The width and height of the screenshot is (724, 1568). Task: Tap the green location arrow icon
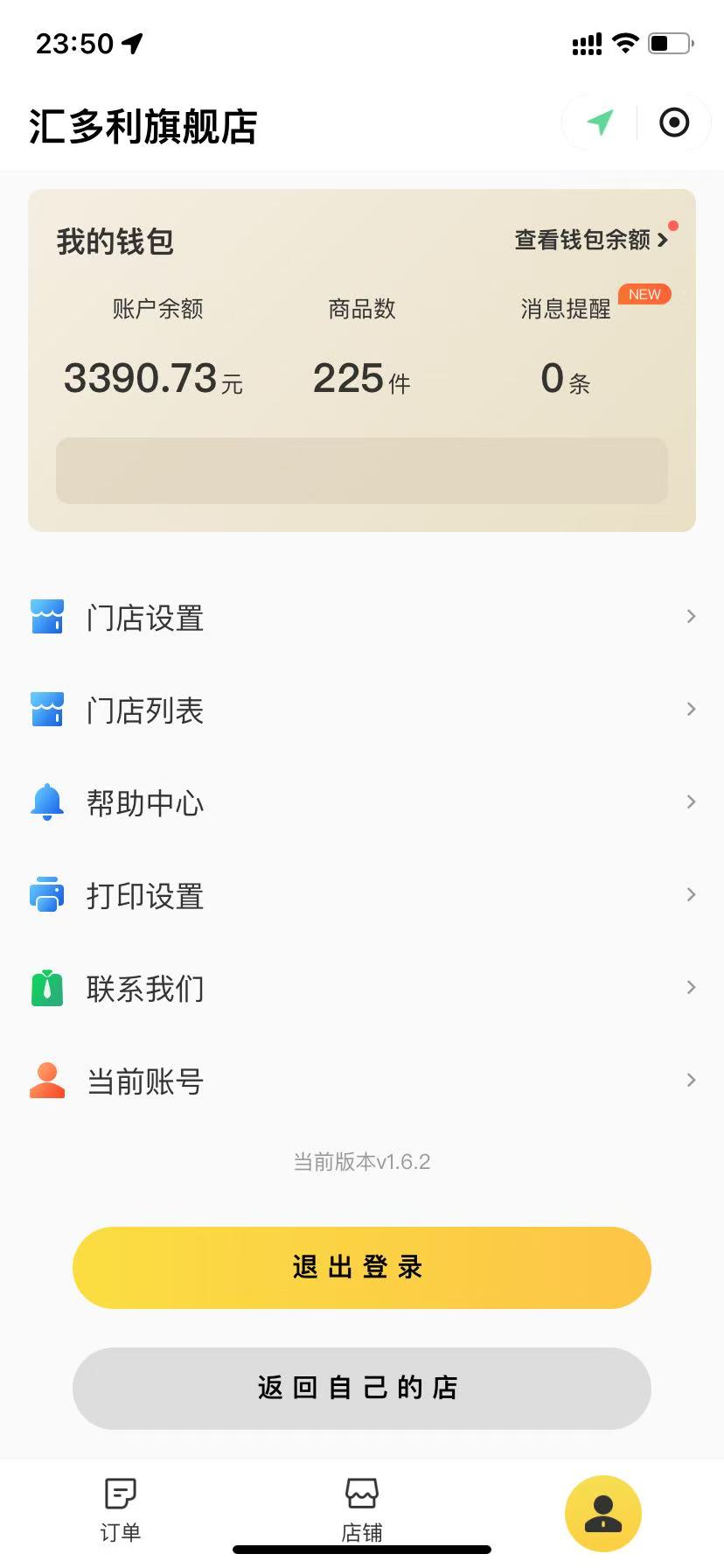pyautogui.click(x=600, y=122)
